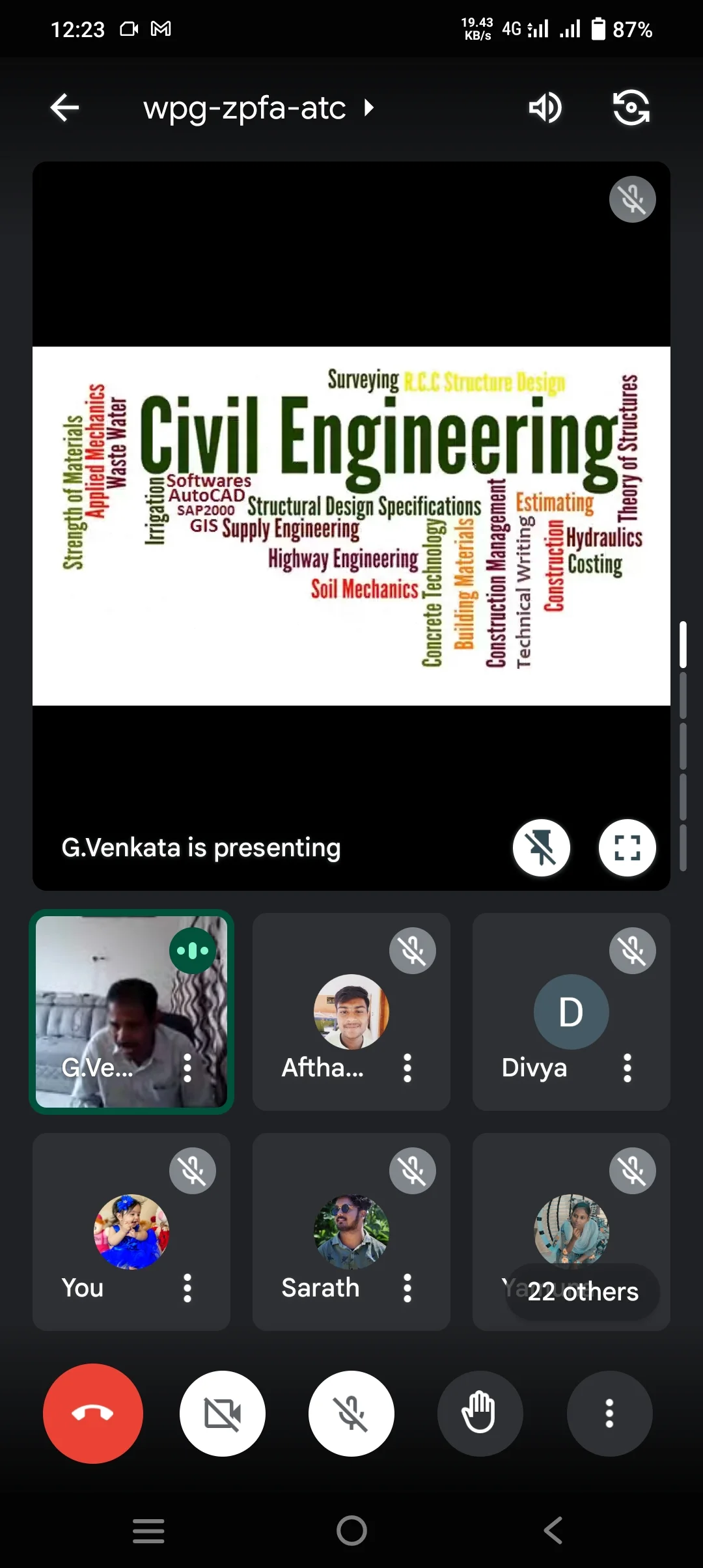Open options for Sarath
This screenshot has height=1568, width=703.
407,1288
